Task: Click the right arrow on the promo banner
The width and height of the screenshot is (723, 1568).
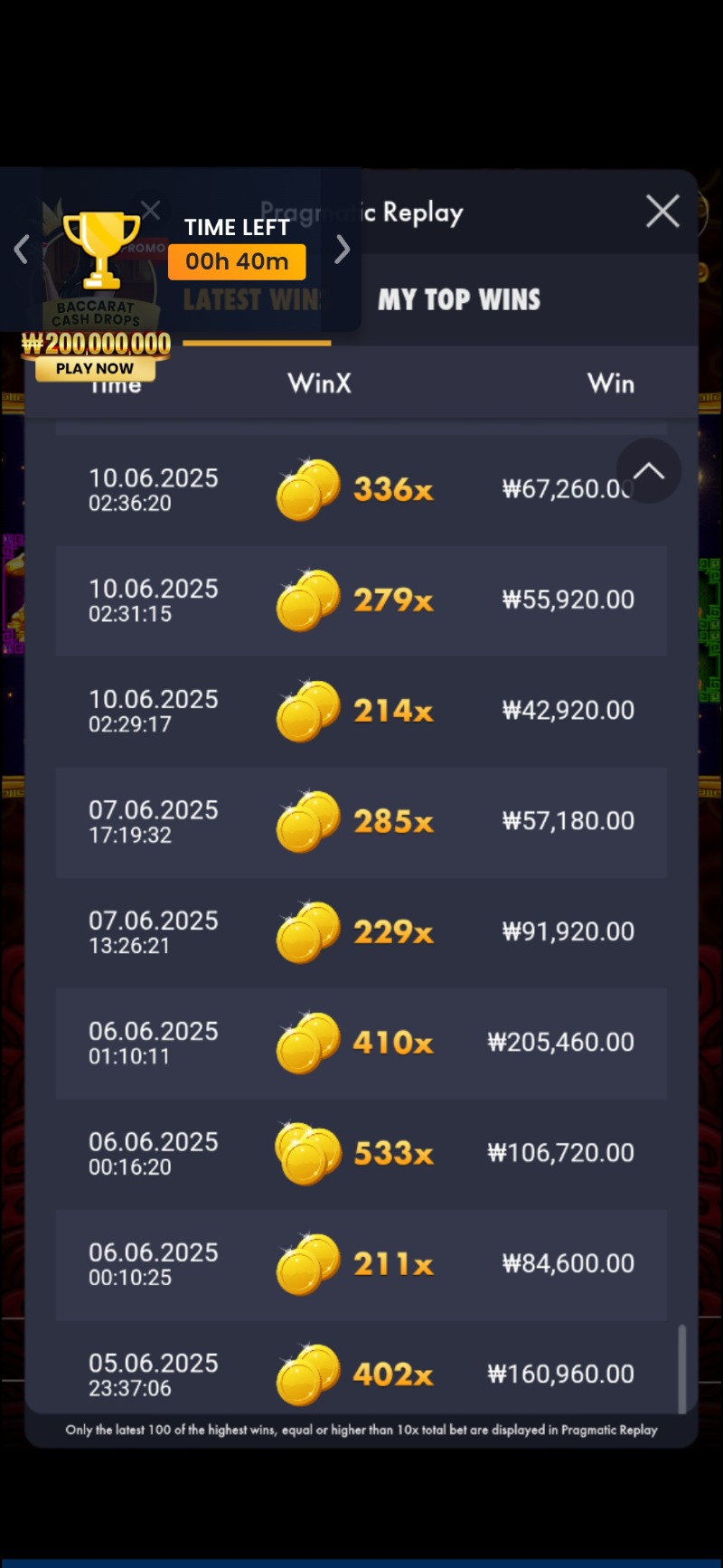Action: coord(342,249)
